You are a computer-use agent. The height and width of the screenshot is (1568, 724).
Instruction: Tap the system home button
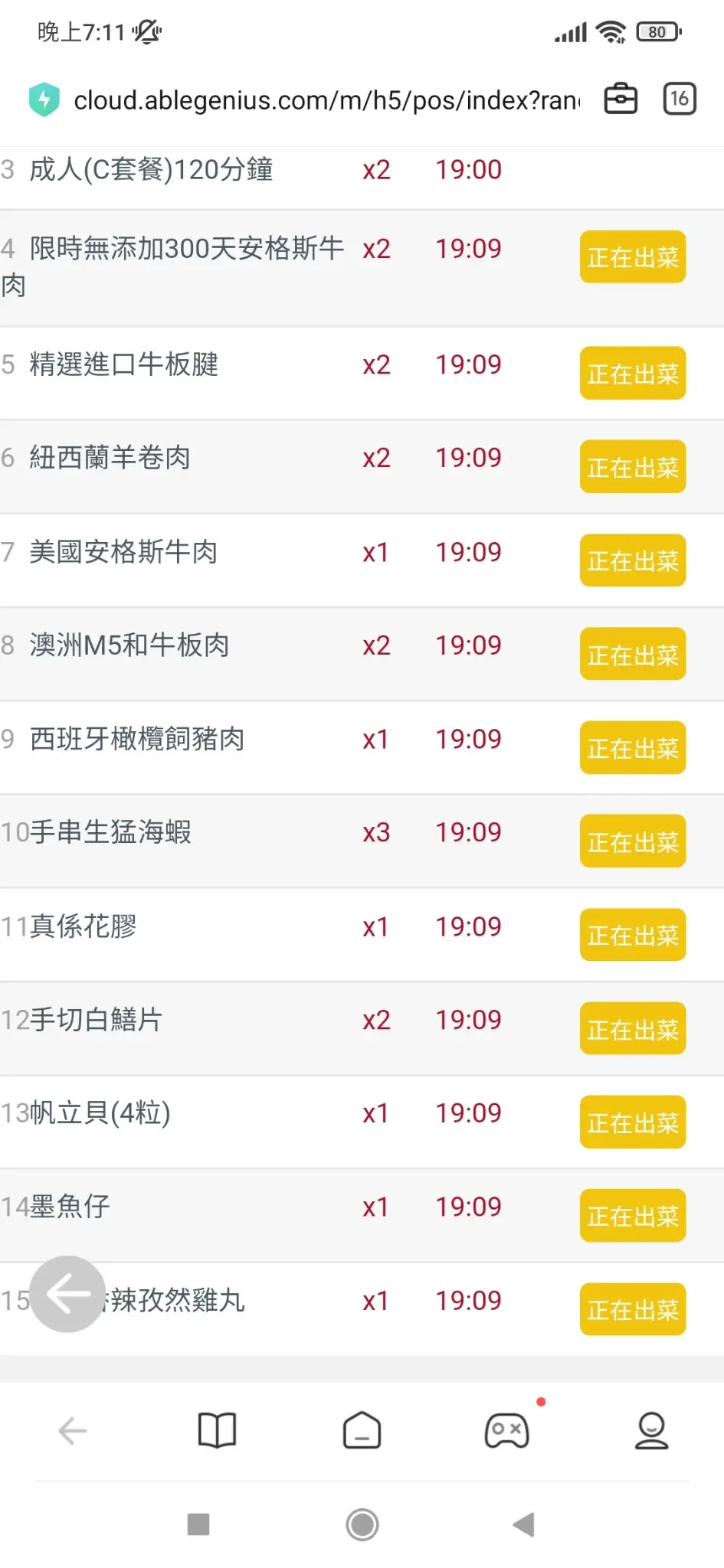362,1524
